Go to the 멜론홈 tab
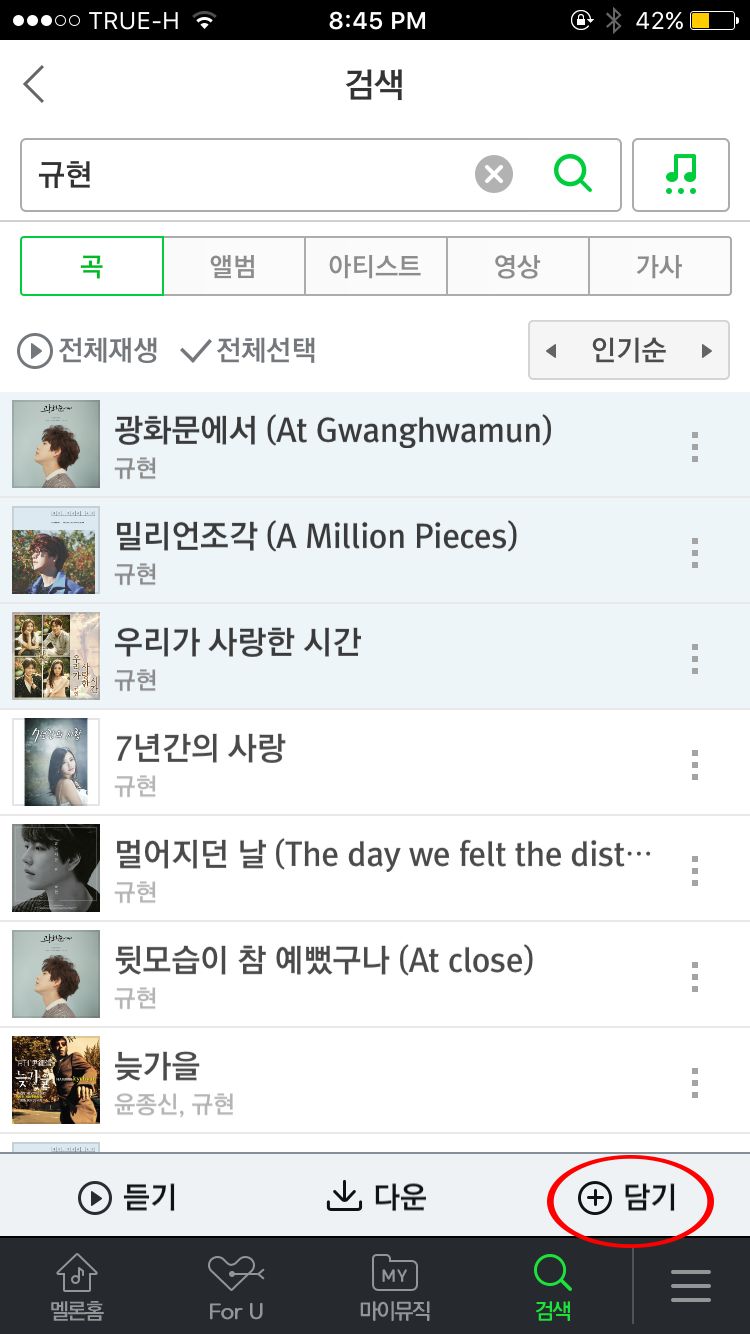750x1334 pixels. click(77, 1288)
